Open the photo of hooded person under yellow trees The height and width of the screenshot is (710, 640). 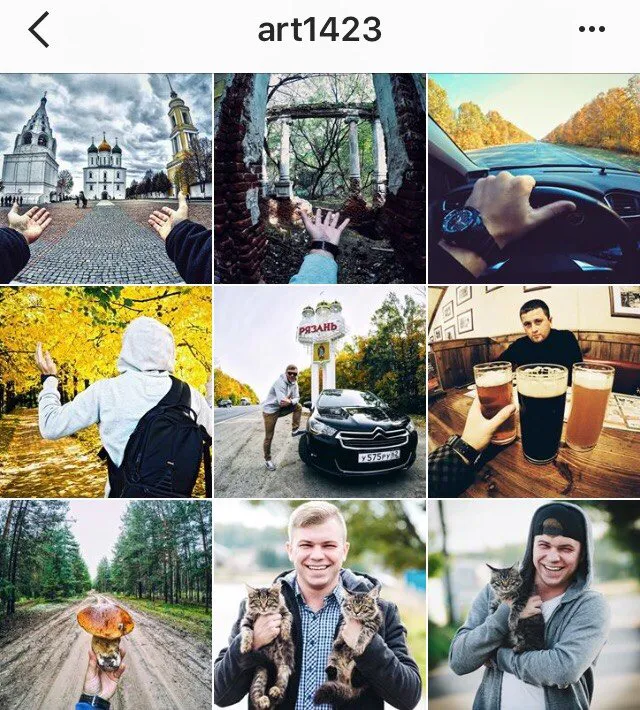point(106,392)
